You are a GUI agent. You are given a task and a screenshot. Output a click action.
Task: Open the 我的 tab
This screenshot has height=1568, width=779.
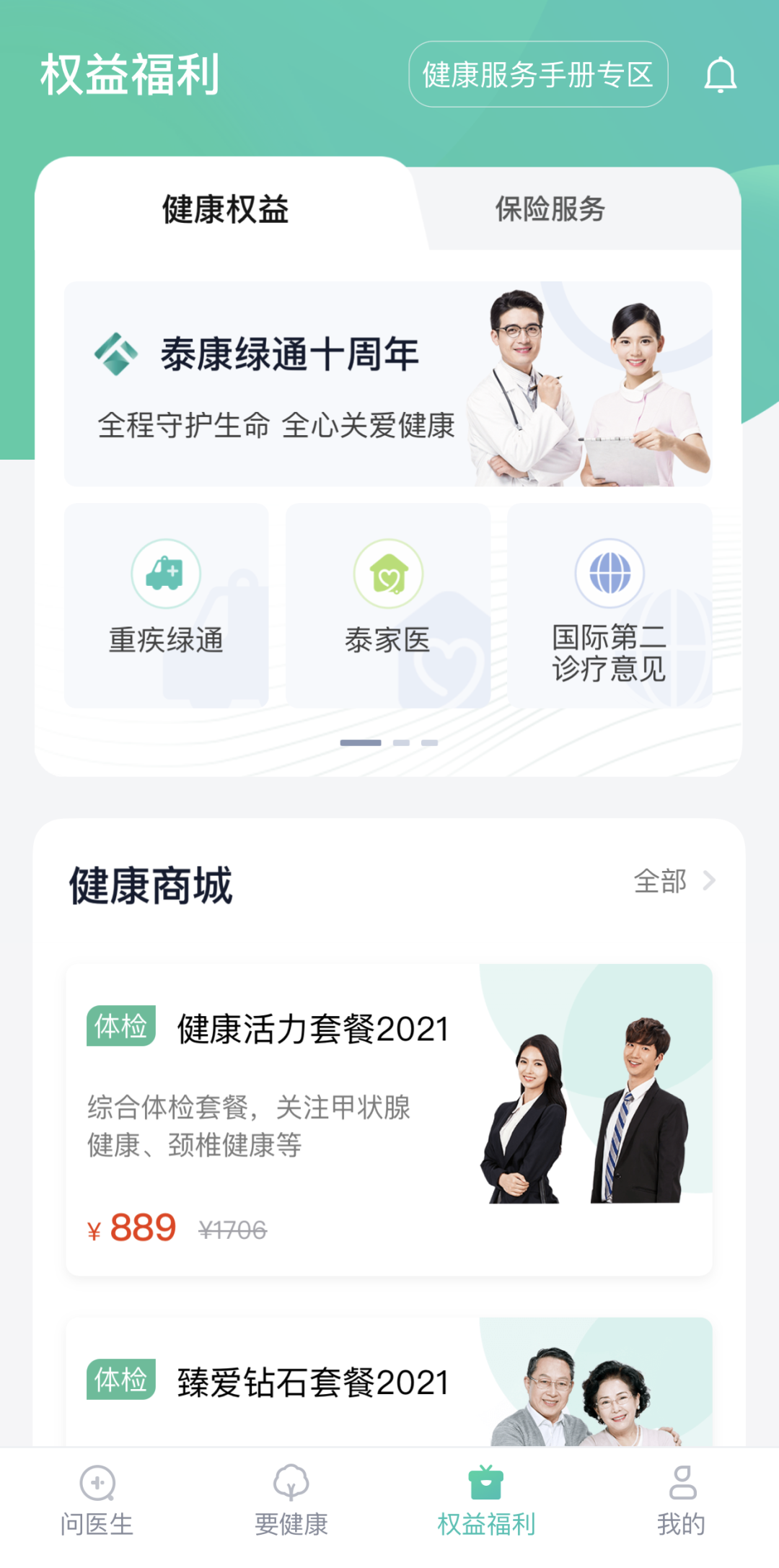[x=681, y=1501]
